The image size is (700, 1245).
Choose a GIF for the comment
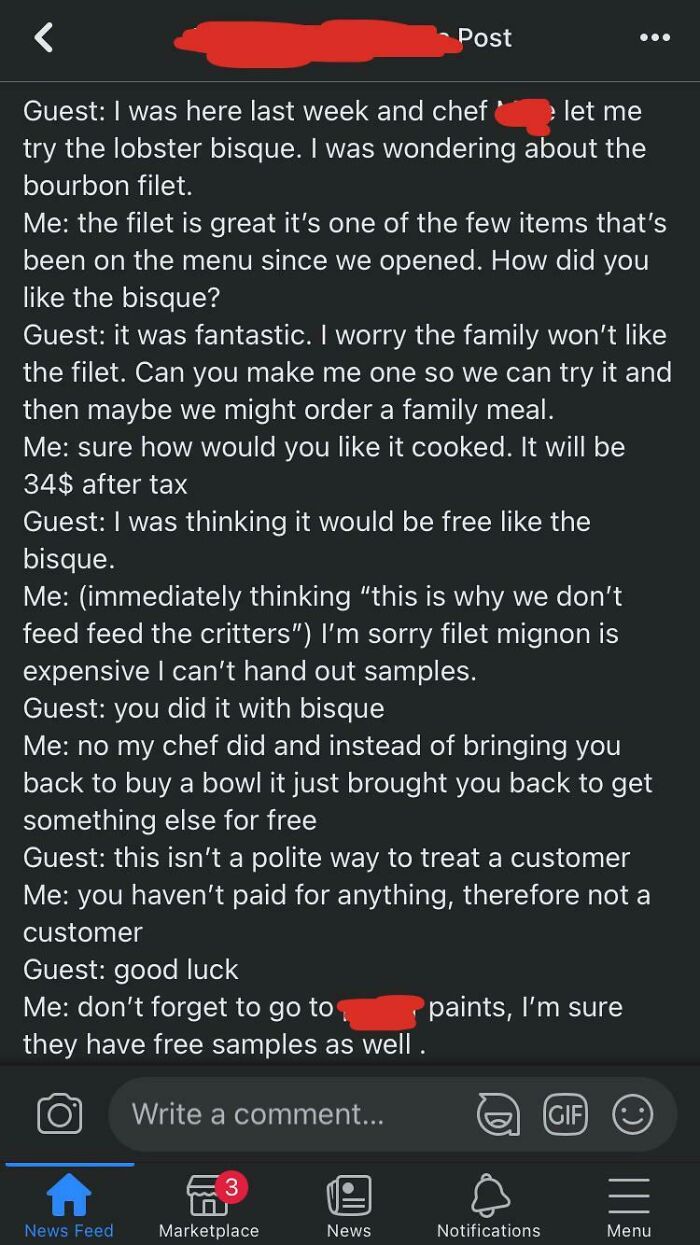coord(564,1114)
